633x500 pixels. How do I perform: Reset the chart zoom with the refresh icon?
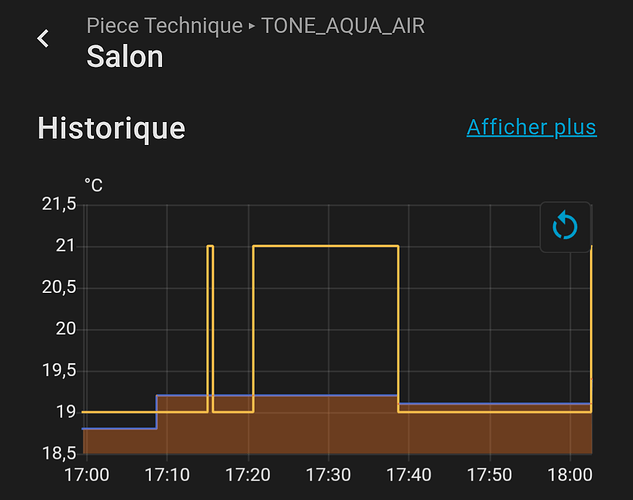pos(565,226)
